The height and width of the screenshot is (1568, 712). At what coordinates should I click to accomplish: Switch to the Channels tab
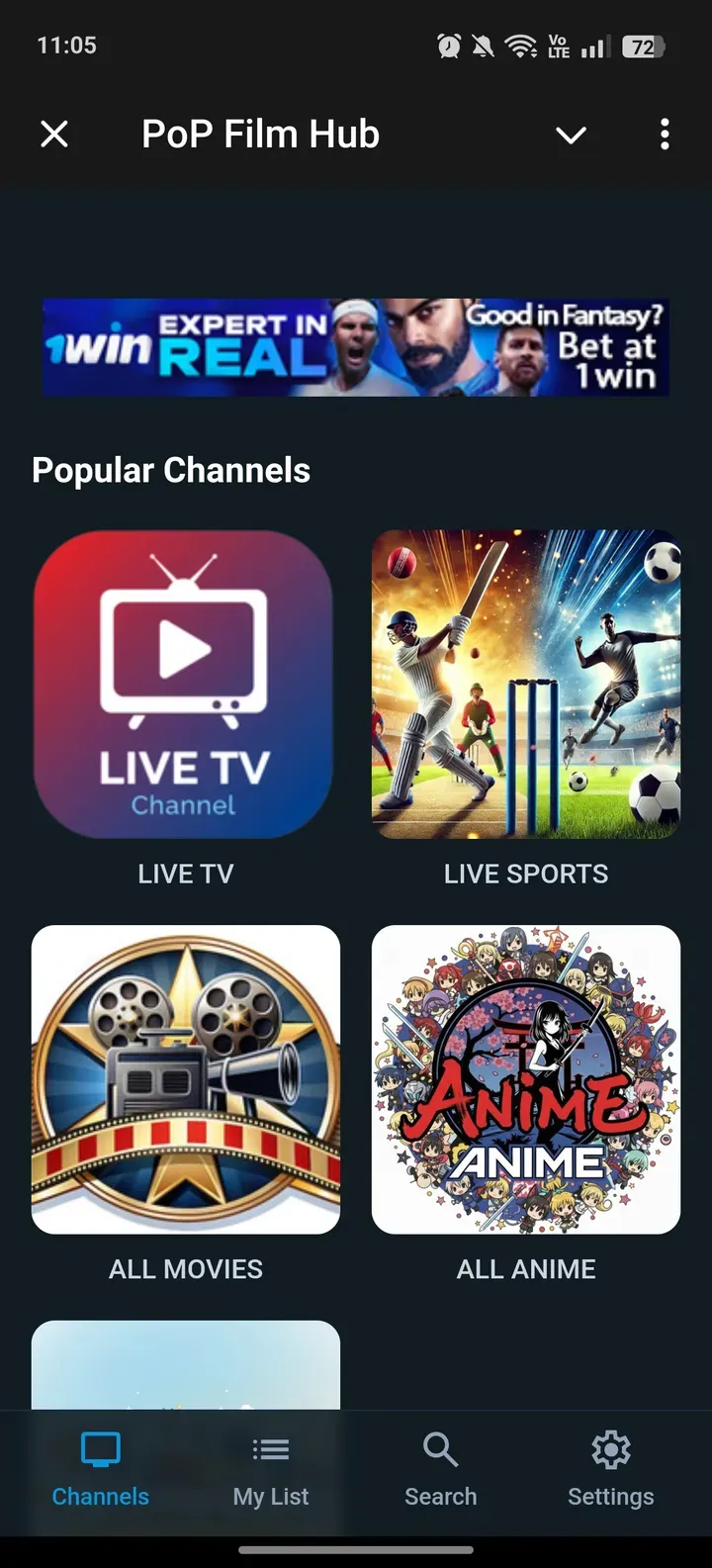coord(101,1470)
